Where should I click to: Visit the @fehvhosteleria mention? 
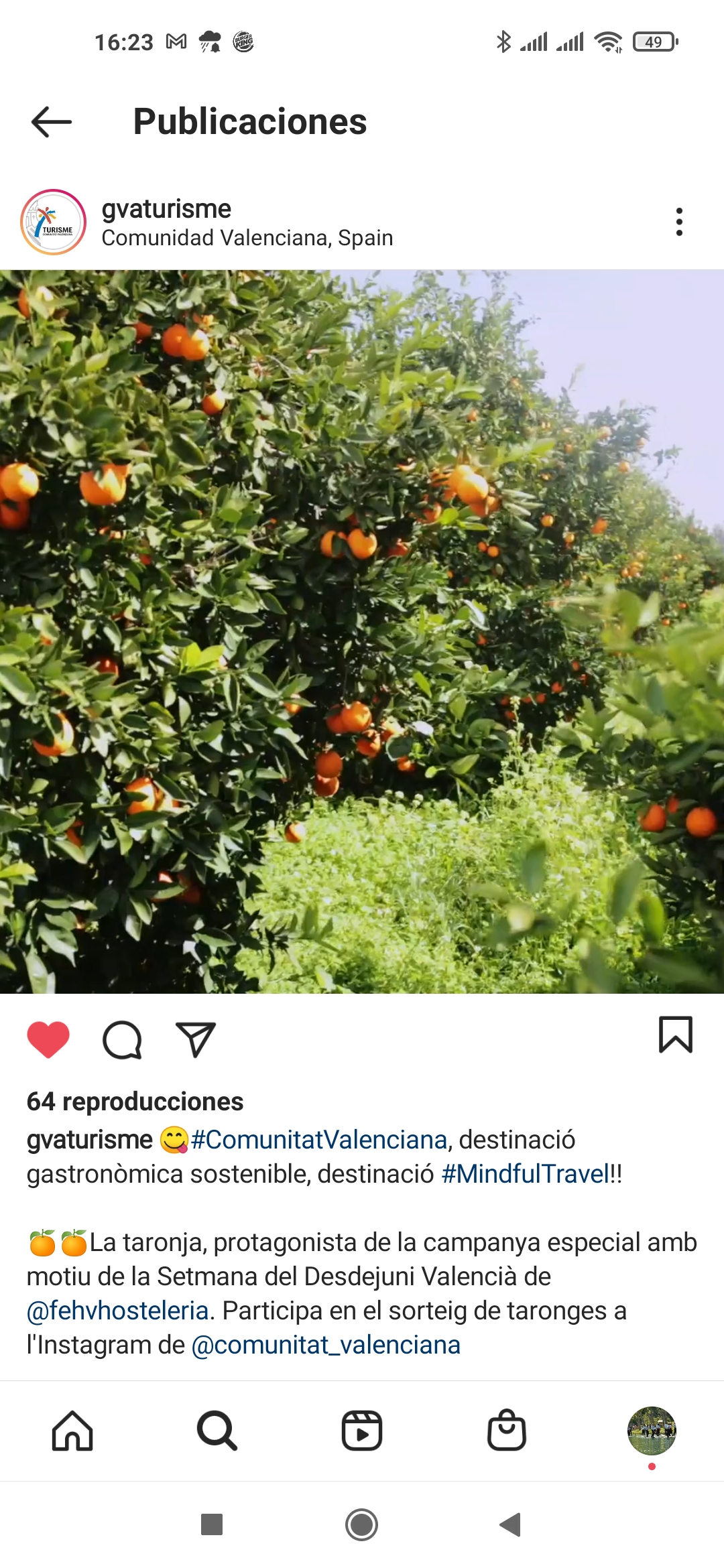(118, 1311)
